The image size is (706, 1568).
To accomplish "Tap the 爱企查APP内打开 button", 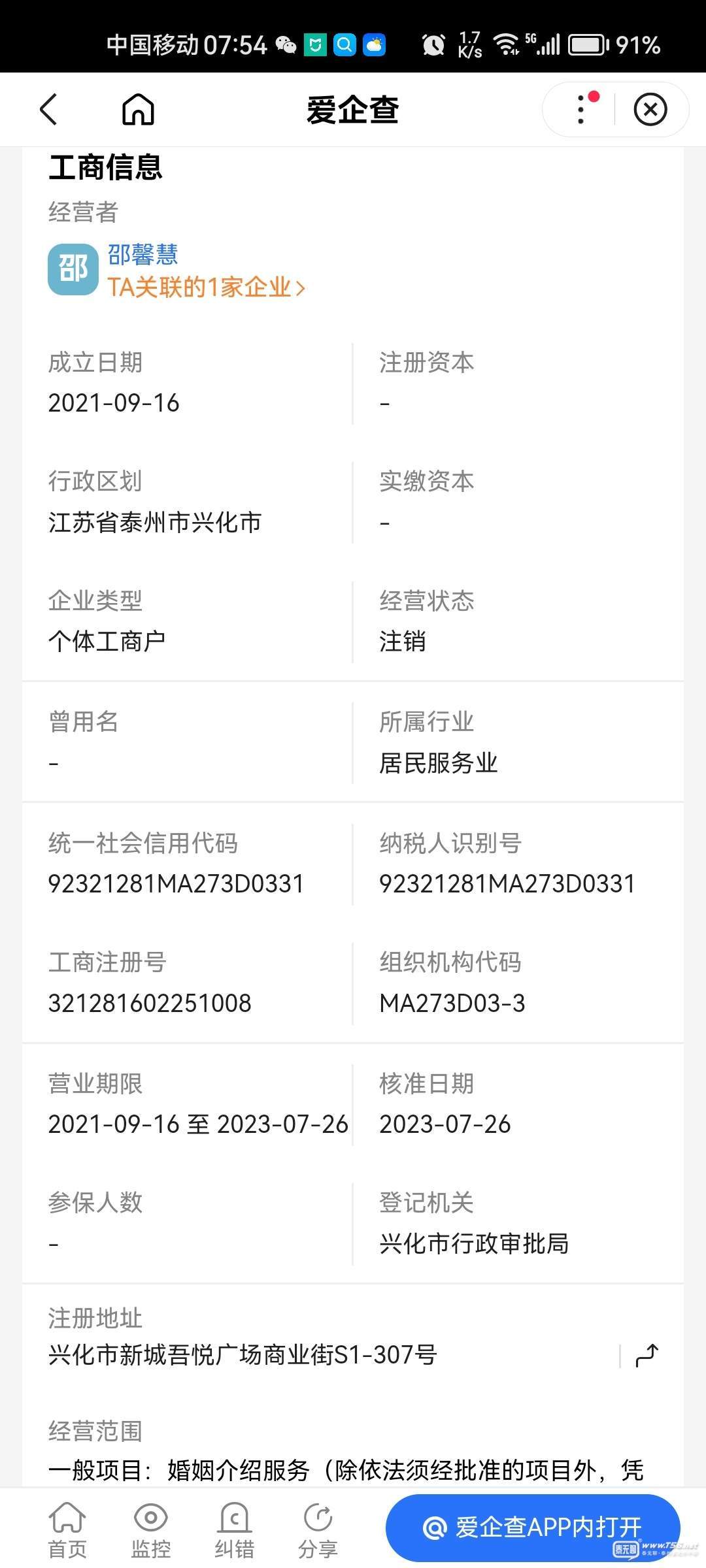I will click(533, 1527).
